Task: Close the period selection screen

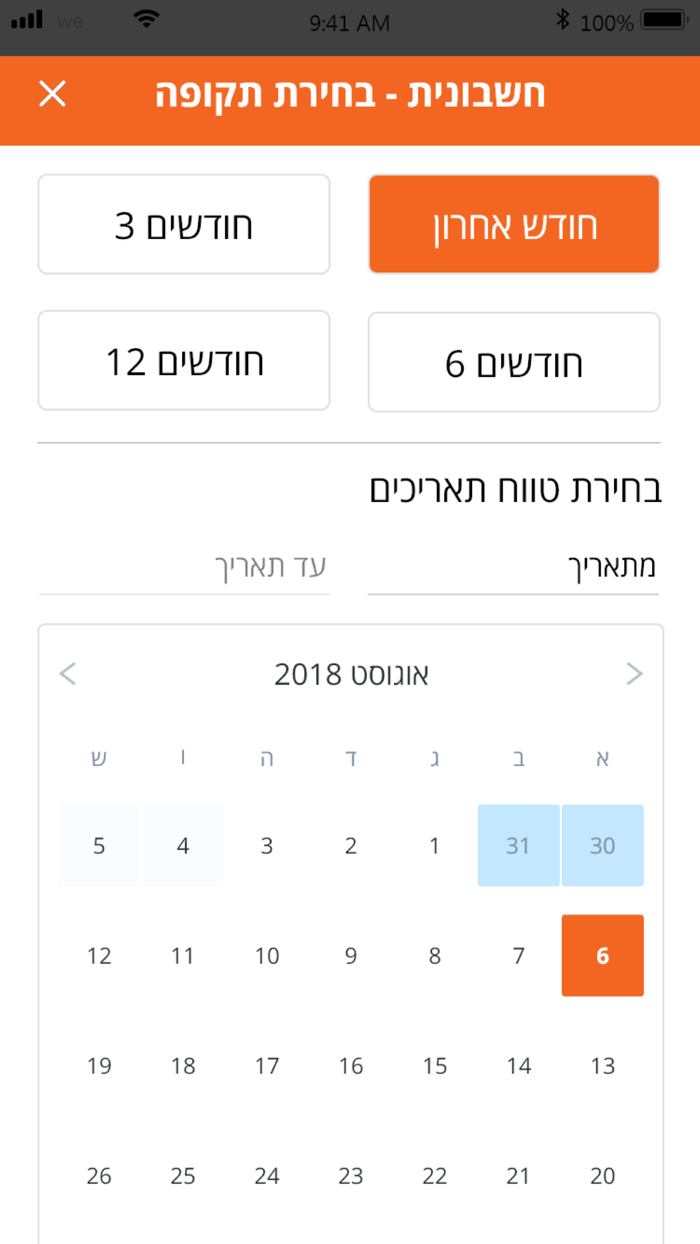Action: click(52, 94)
